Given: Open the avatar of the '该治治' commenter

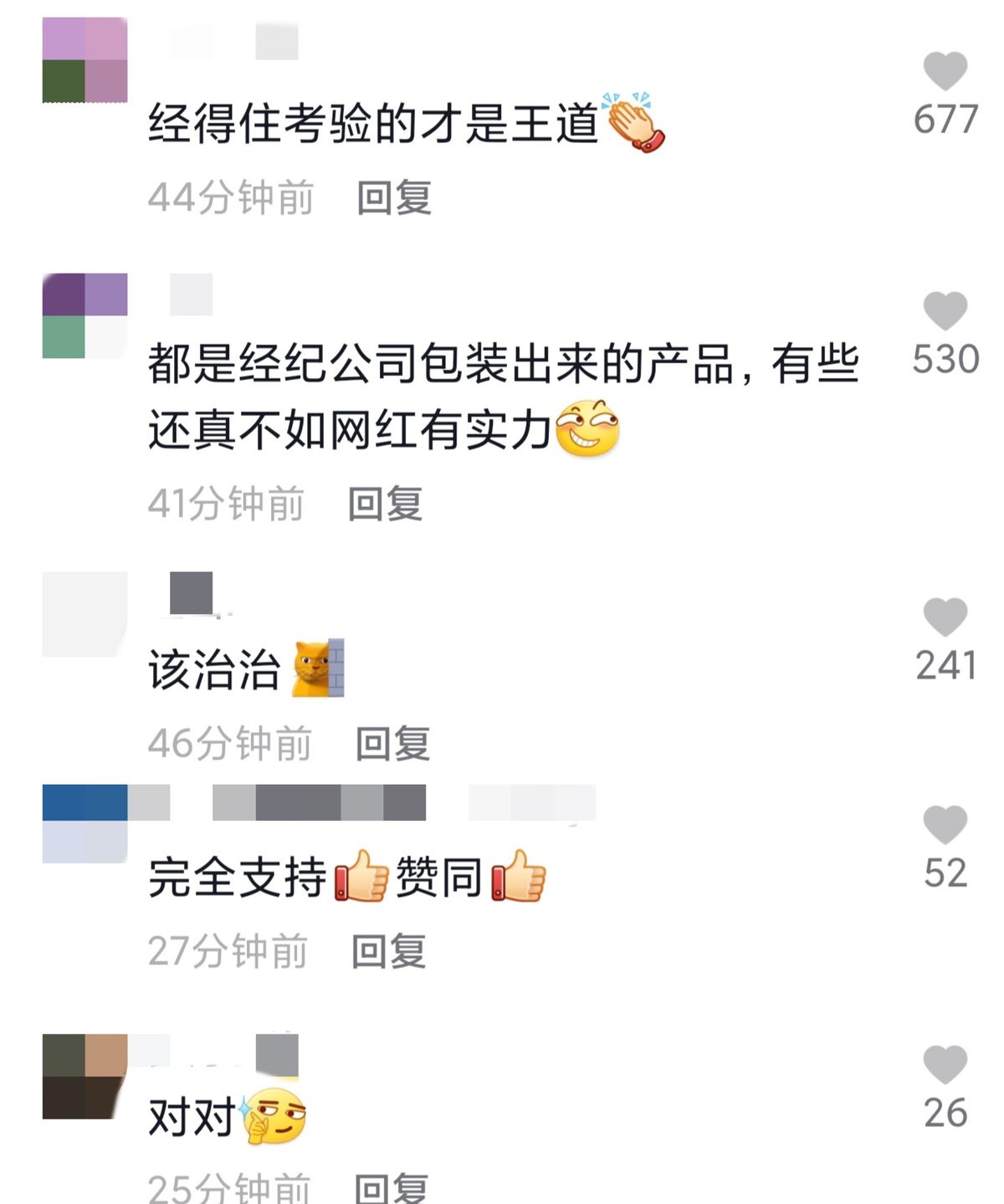Looking at the screenshot, I should coord(85,614).
